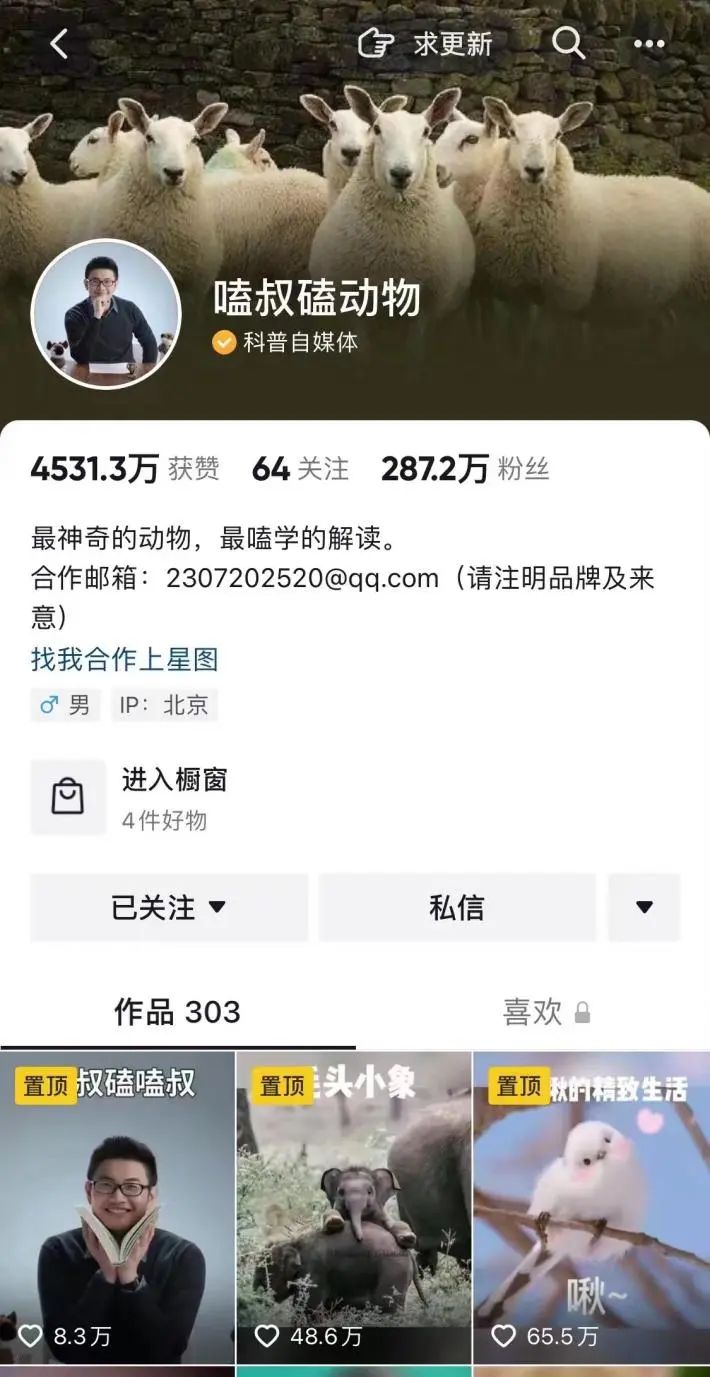
Task: Go back using the top-left arrow
Action: [59, 43]
